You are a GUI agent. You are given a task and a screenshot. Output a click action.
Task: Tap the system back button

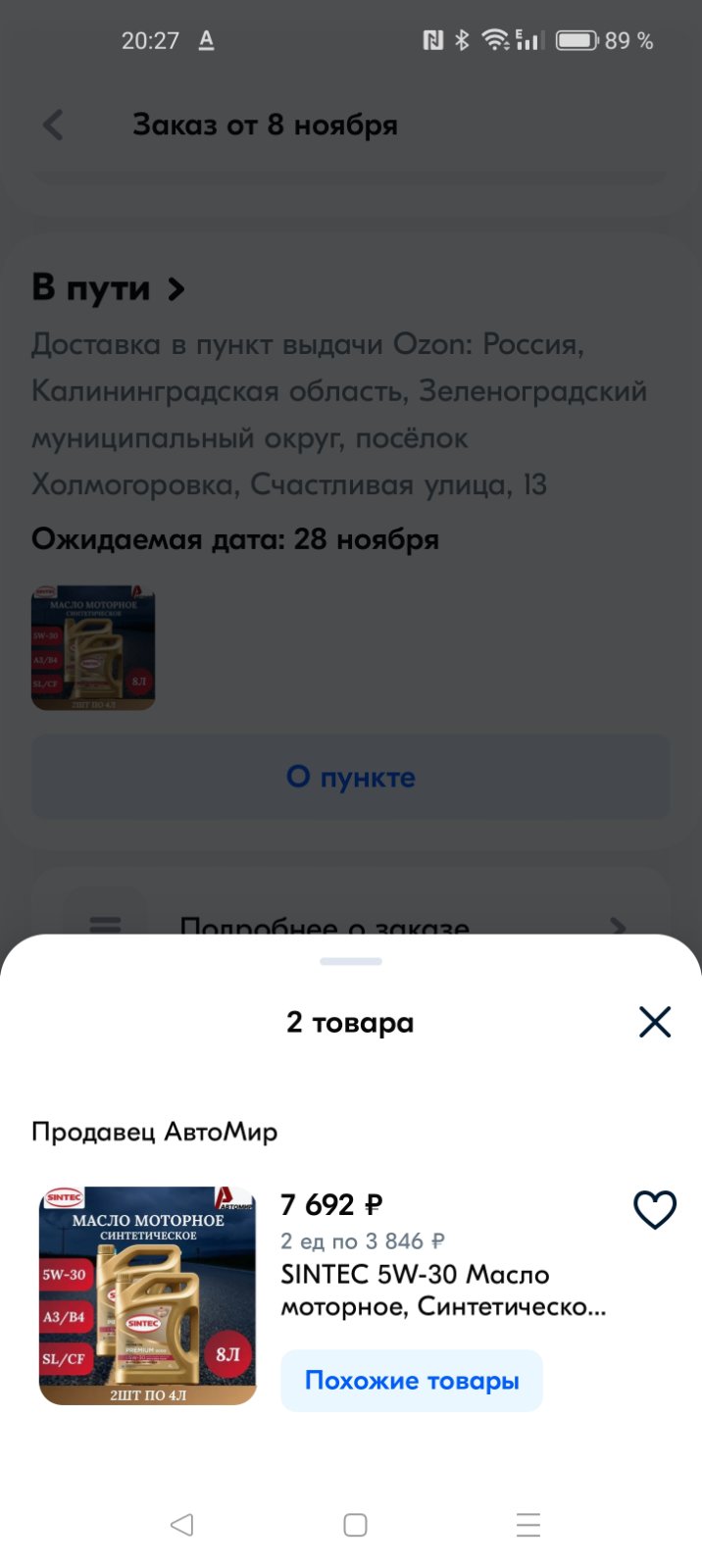click(181, 1525)
